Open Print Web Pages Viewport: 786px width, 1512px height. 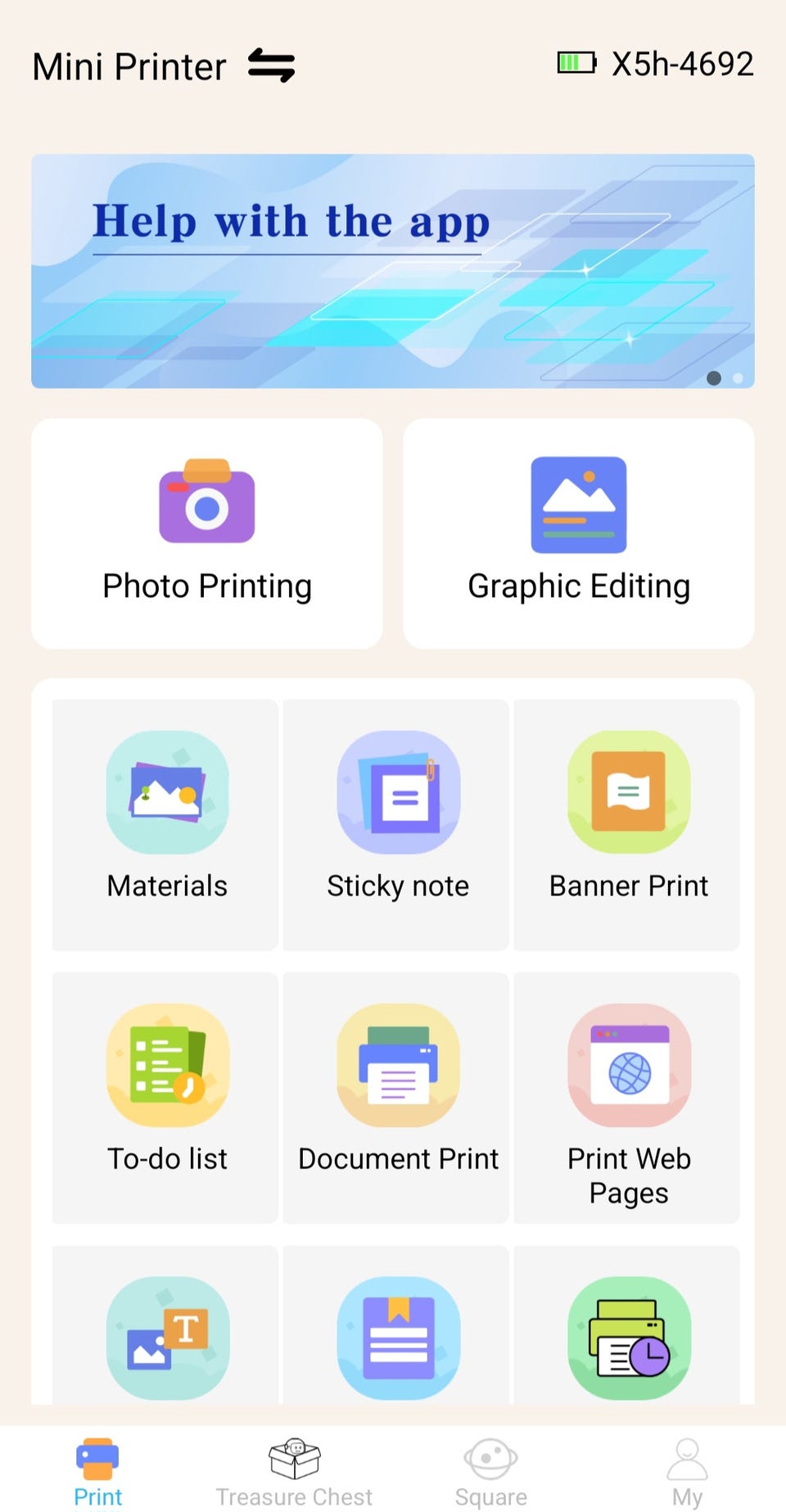tap(628, 1097)
